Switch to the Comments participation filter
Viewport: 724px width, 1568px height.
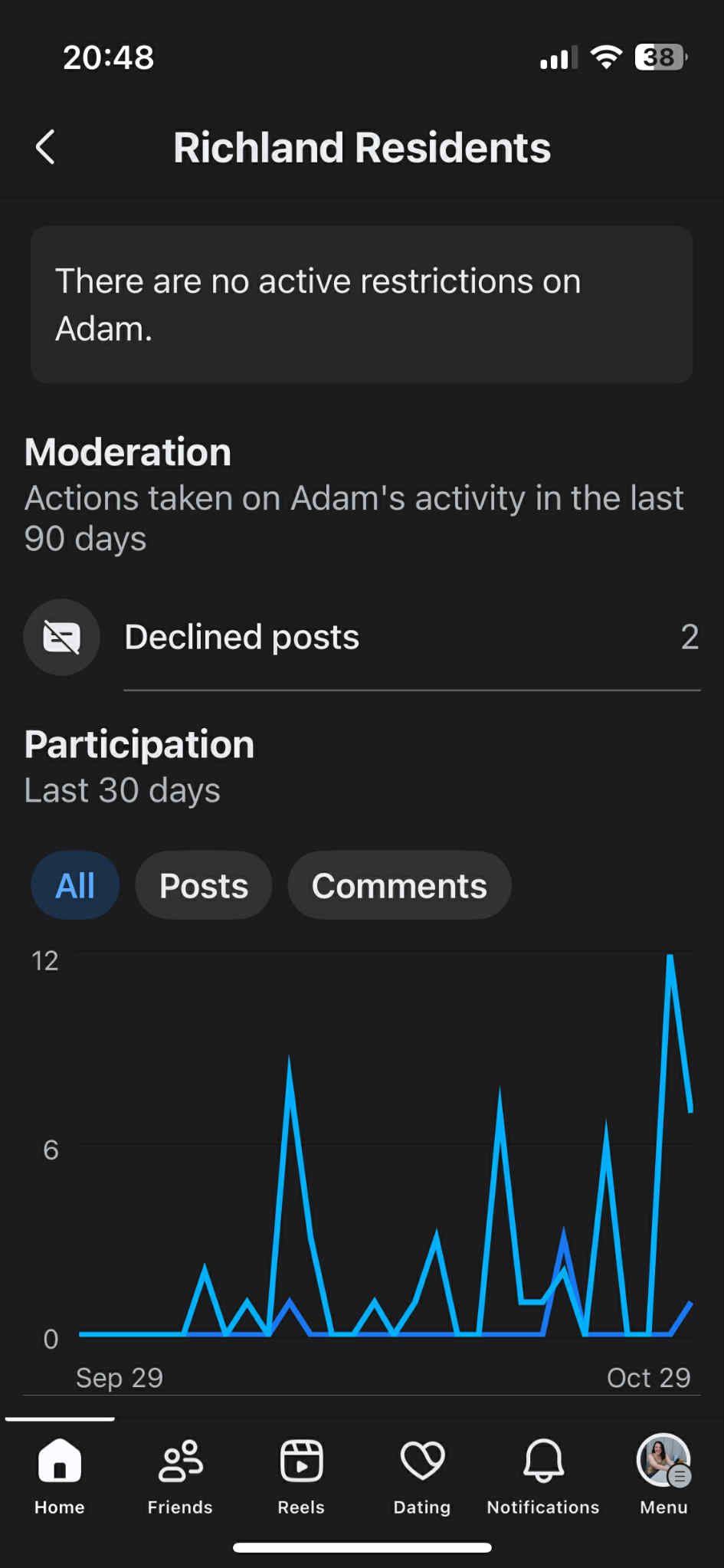coord(398,885)
